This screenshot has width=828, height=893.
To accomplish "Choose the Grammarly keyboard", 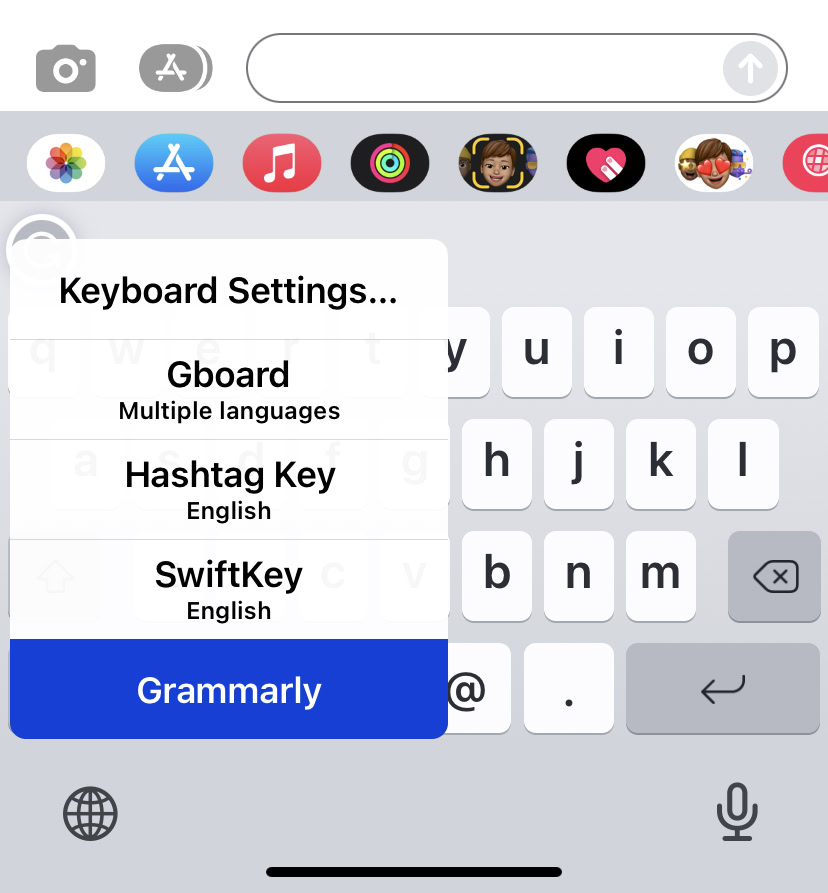I will click(x=228, y=690).
